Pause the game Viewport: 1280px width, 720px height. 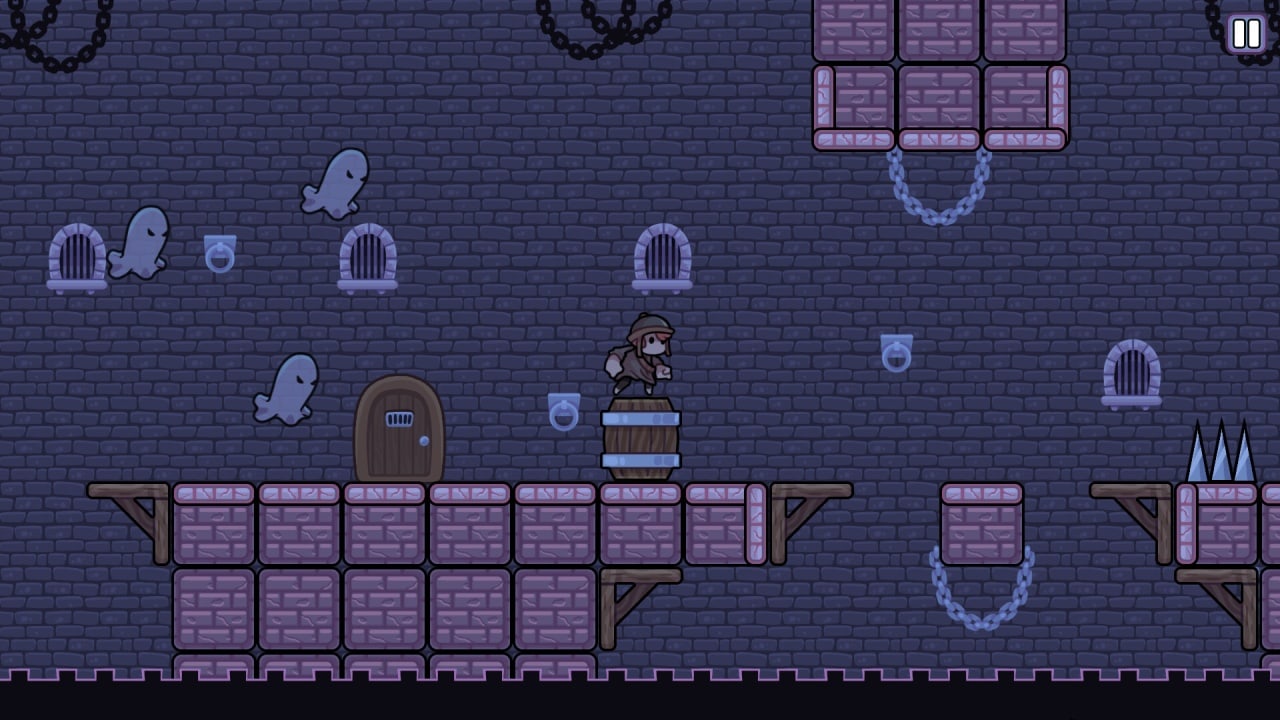(1246, 34)
